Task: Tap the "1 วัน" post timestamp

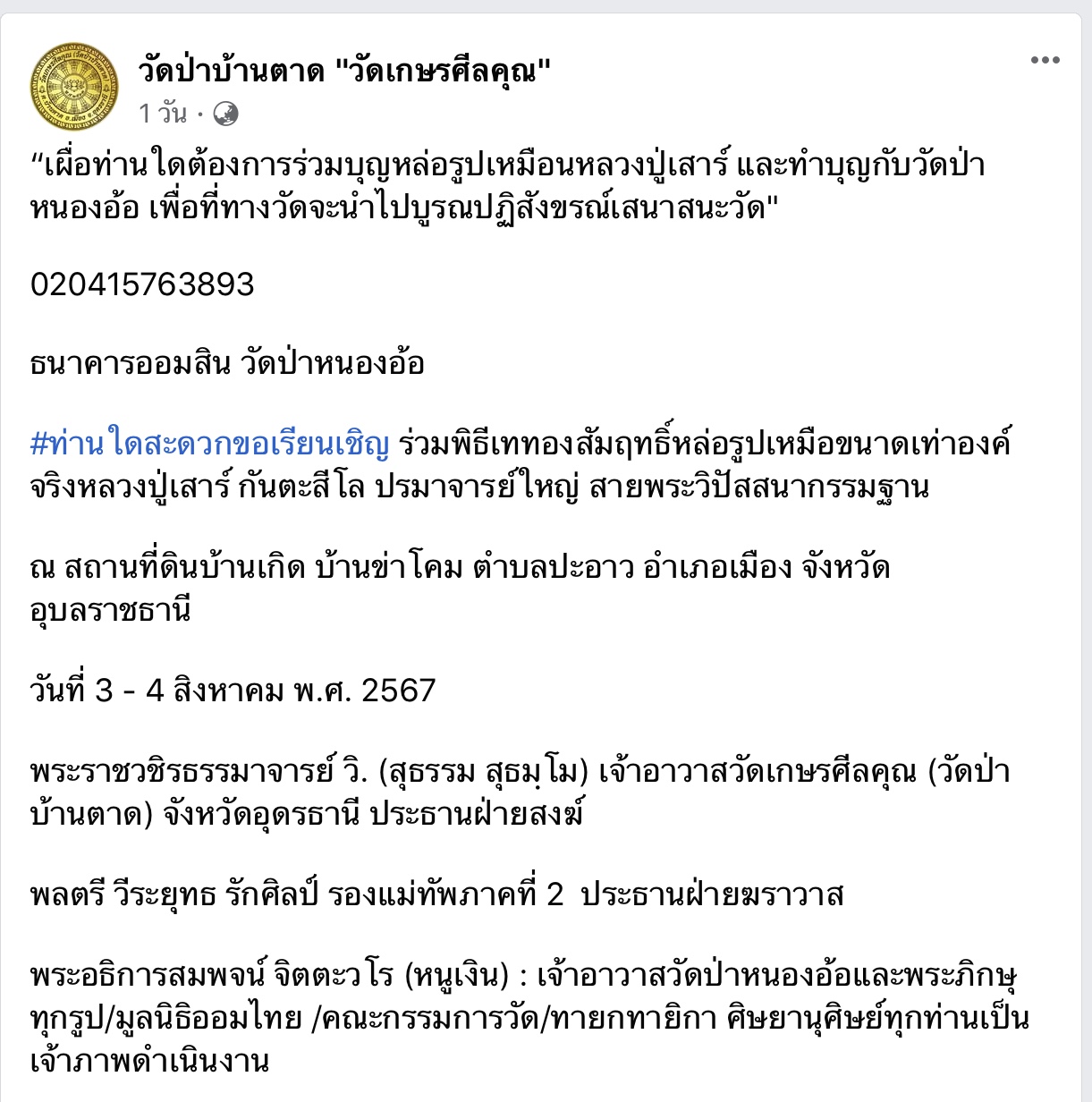Action: click(163, 114)
